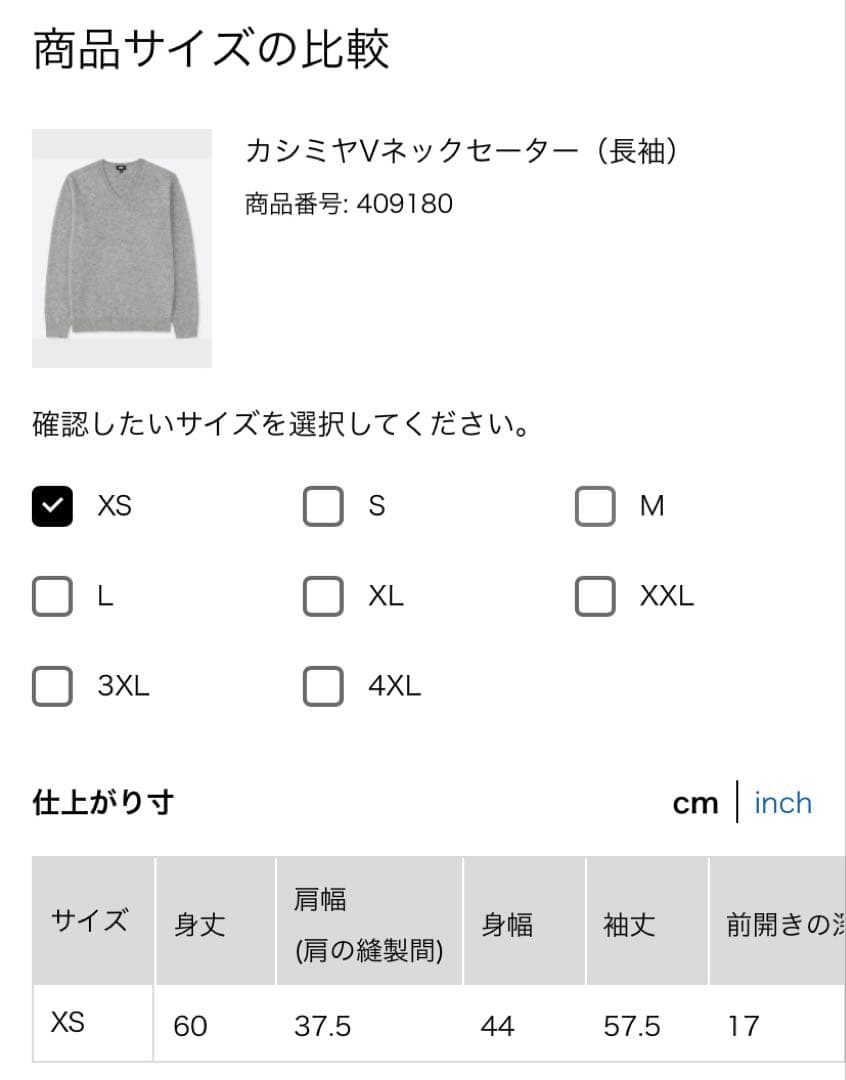Show measurements in cm
Image resolution: width=846 pixels, height=1080 pixels.
point(695,803)
